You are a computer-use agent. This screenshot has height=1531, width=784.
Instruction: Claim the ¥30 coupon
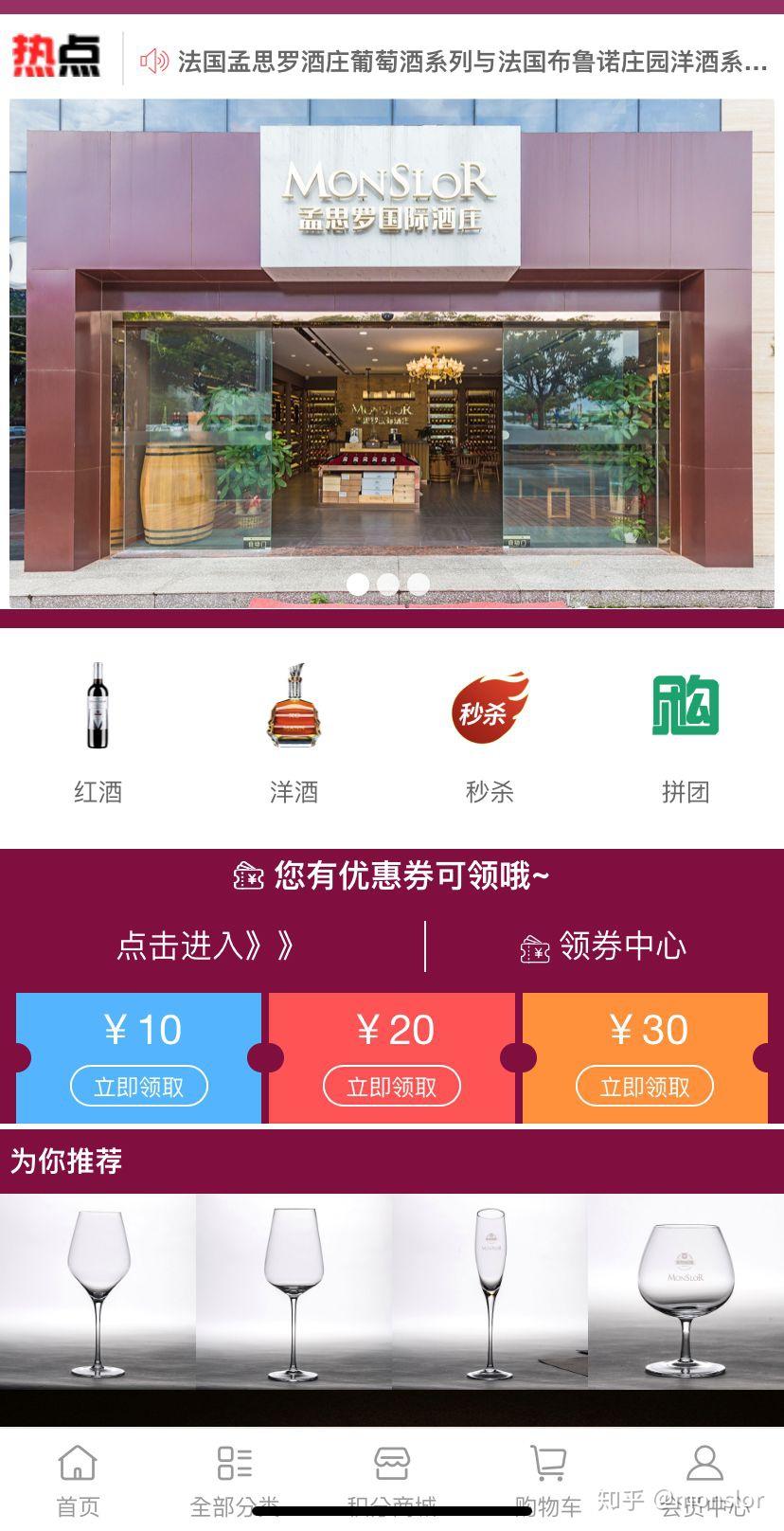coord(645,1086)
